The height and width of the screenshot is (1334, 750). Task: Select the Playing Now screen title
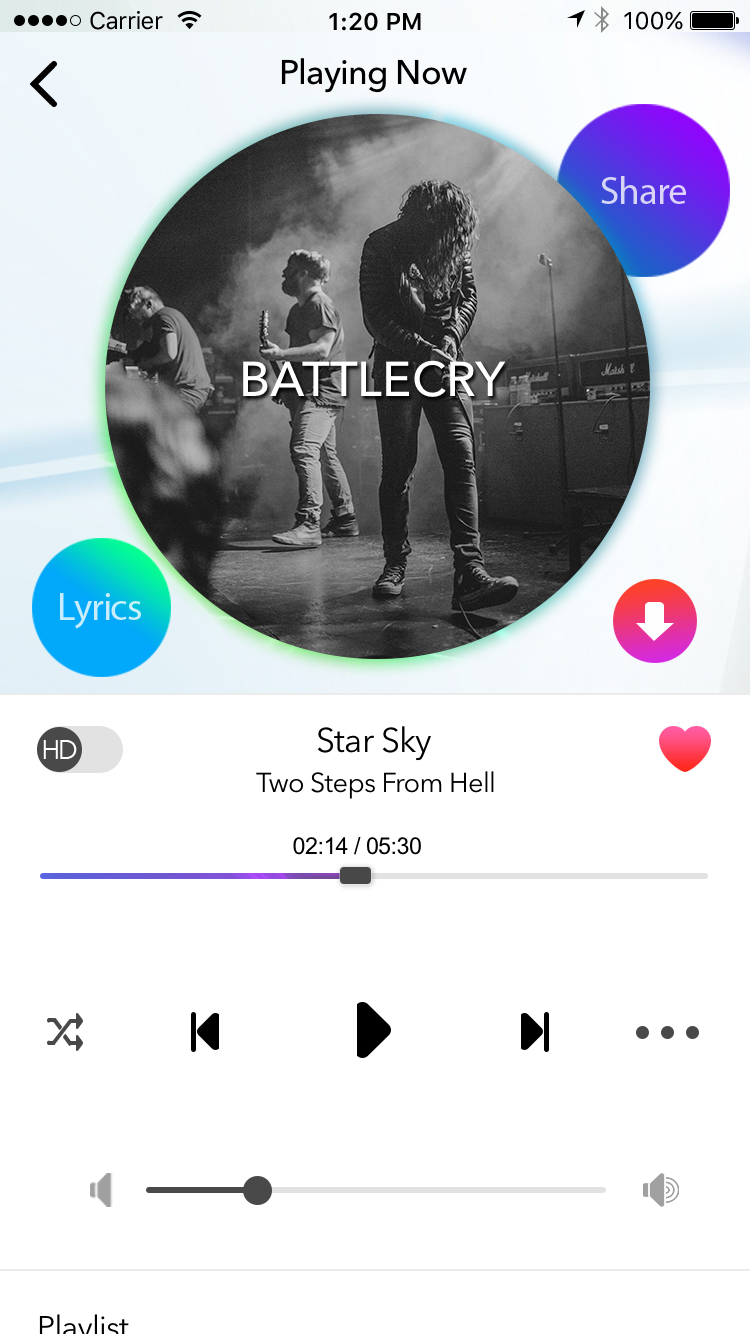[373, 73]
